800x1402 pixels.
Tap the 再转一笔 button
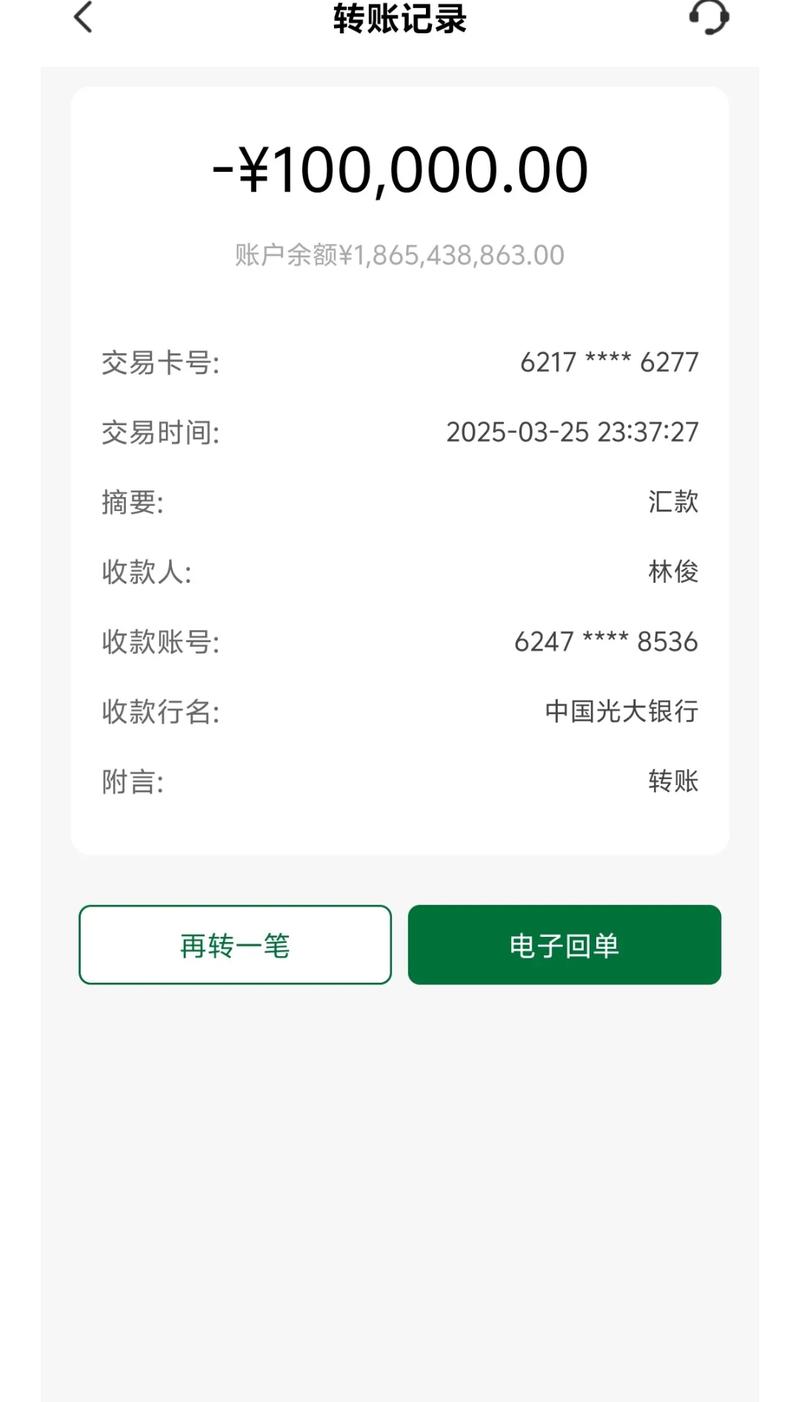coord(235,945)
